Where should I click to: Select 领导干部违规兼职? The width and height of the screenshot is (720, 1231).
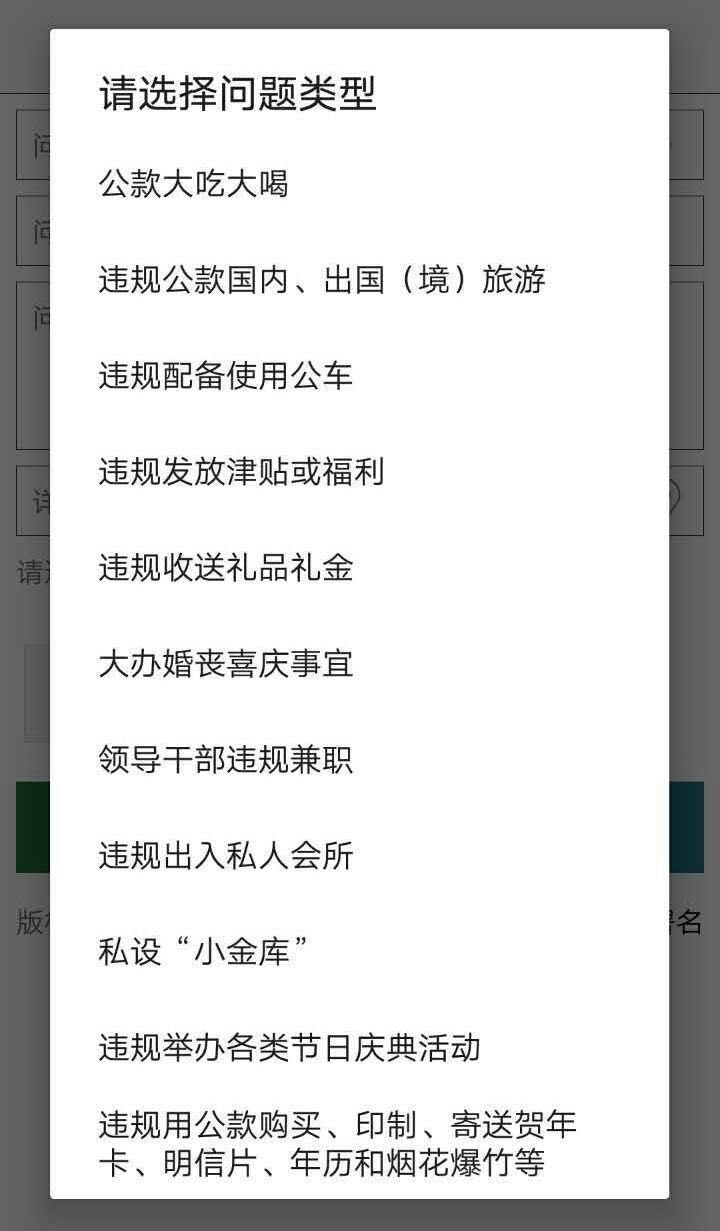(x=359, y=760)
